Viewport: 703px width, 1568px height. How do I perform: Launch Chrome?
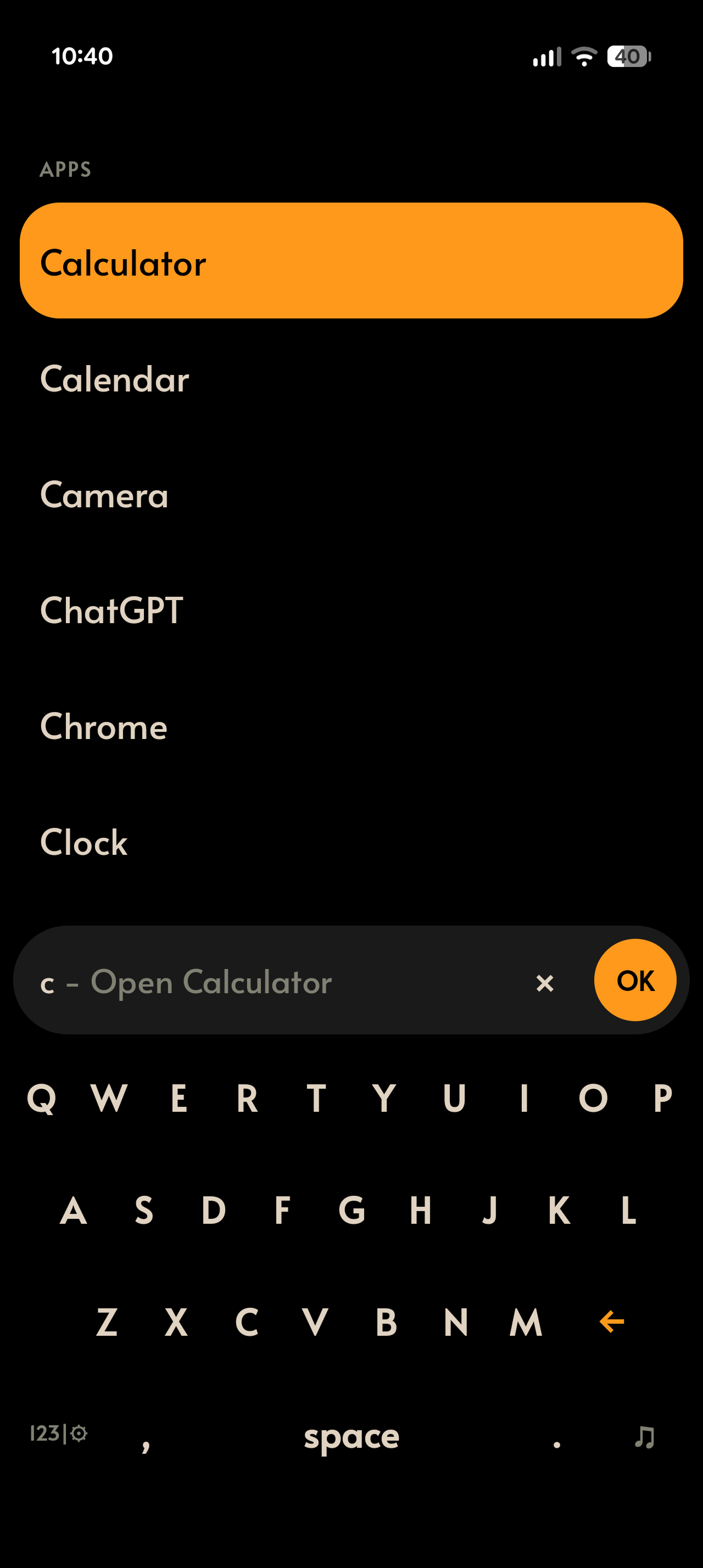tap(102, 726)
